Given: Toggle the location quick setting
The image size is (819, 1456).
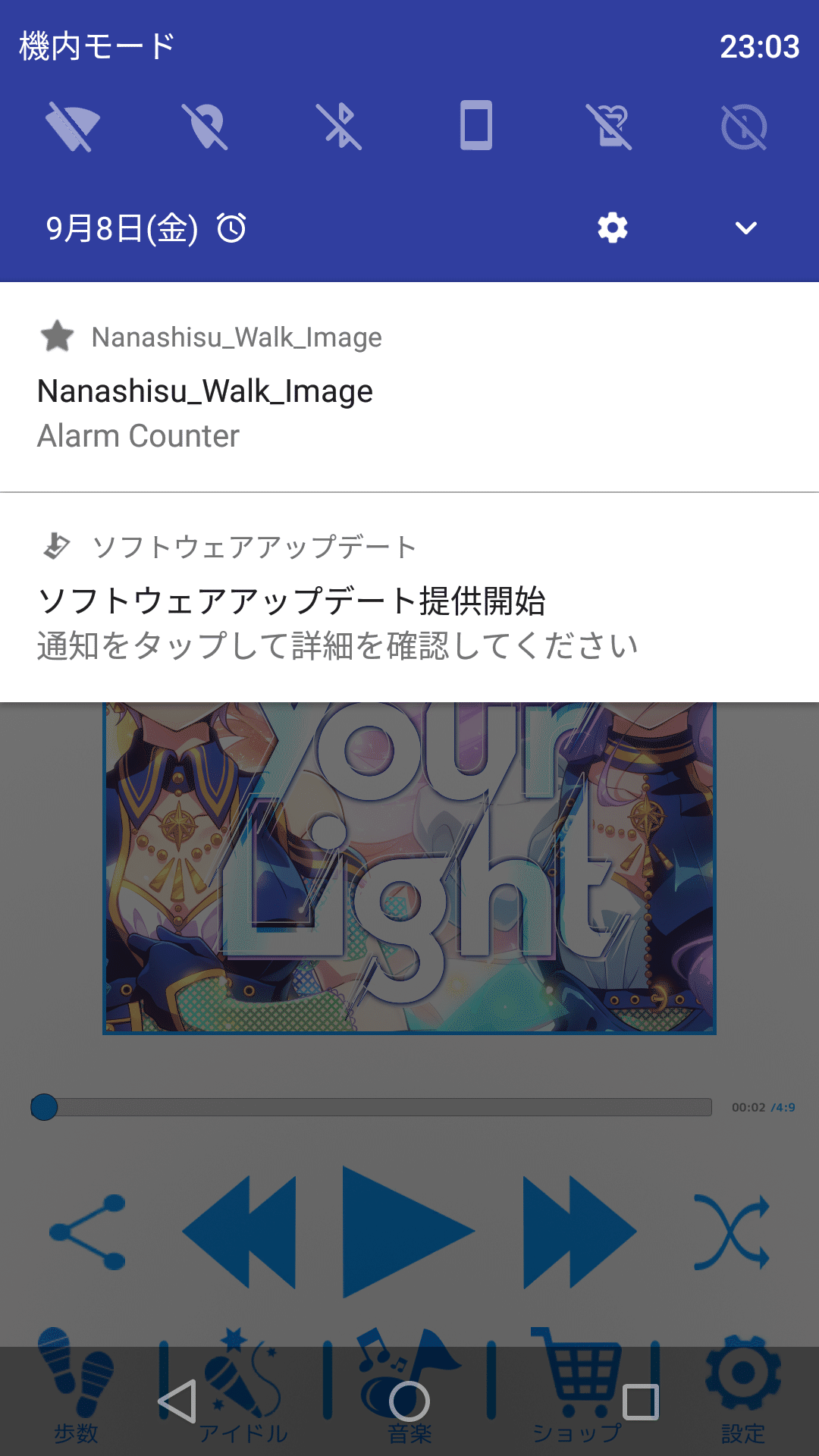Looking at the screenshot, I should 206,126.
